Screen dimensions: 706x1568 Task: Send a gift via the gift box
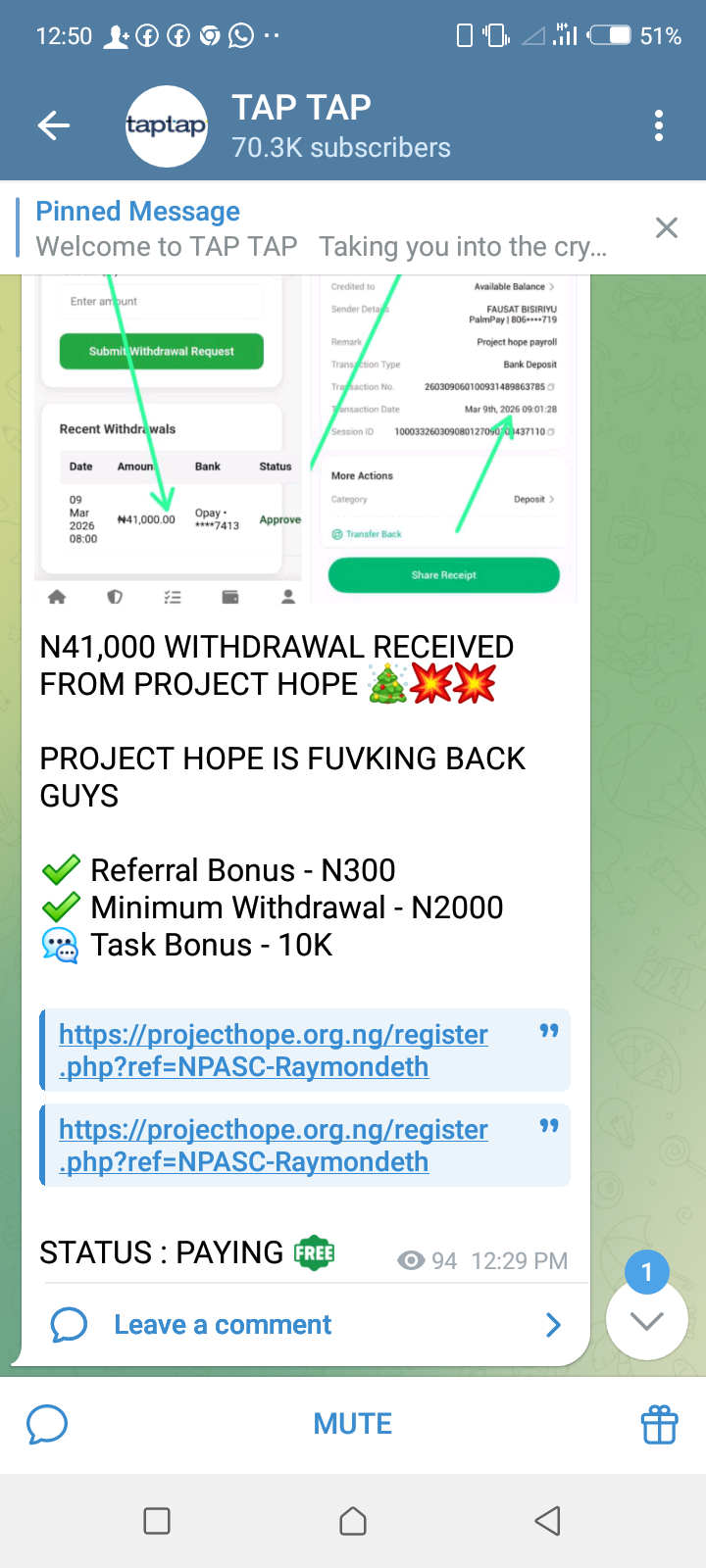[659, 1424]
